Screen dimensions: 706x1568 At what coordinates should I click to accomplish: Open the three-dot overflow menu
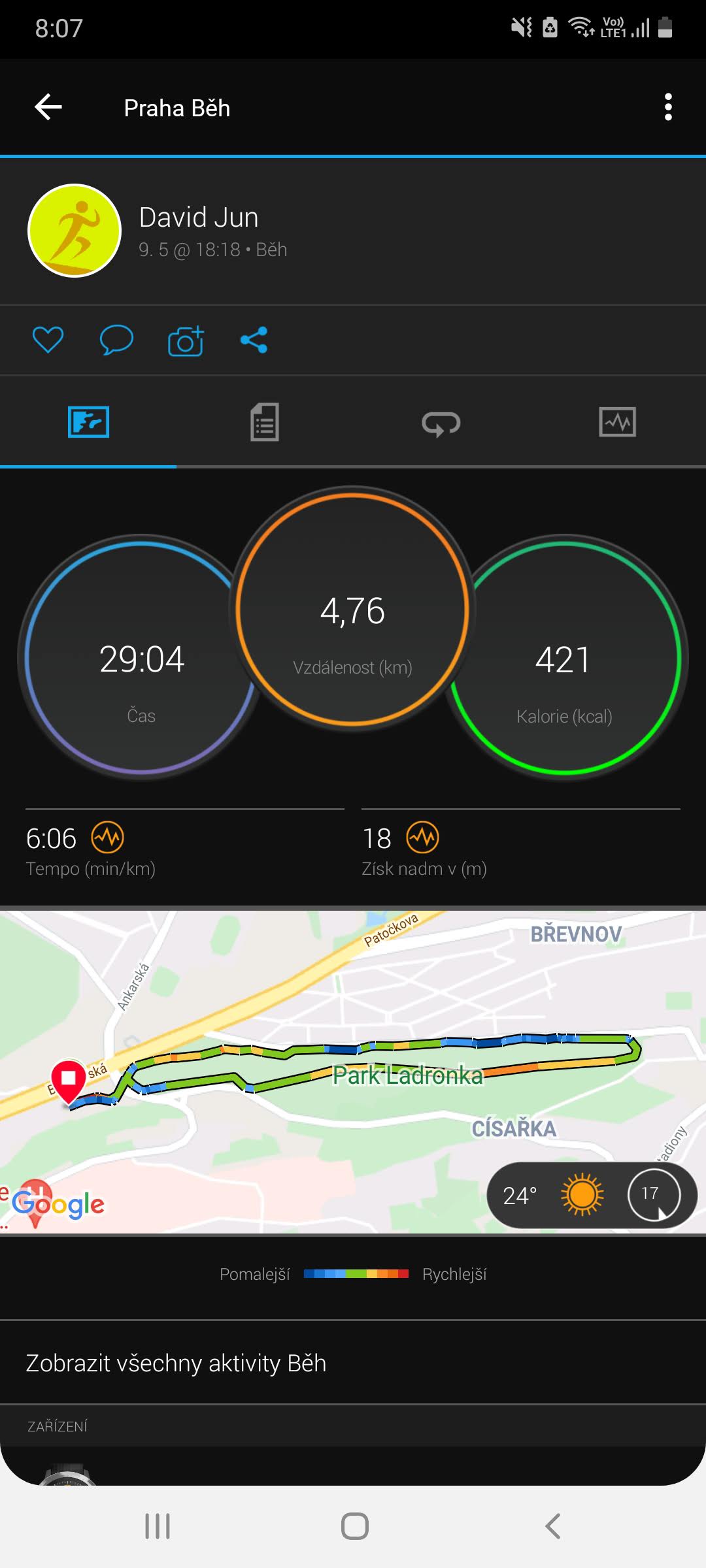668,107
